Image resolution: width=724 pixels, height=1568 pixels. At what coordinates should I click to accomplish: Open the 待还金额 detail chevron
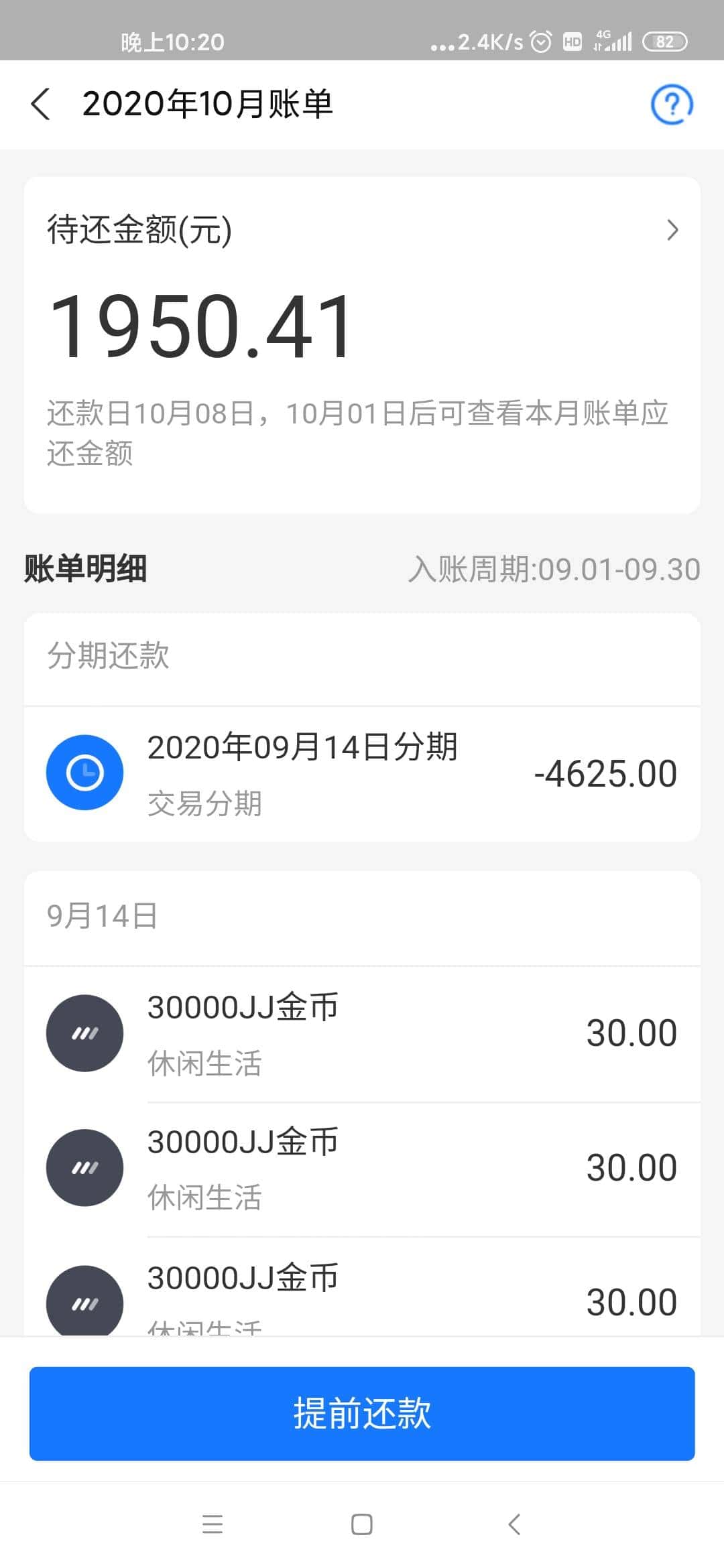pos(674,230)
